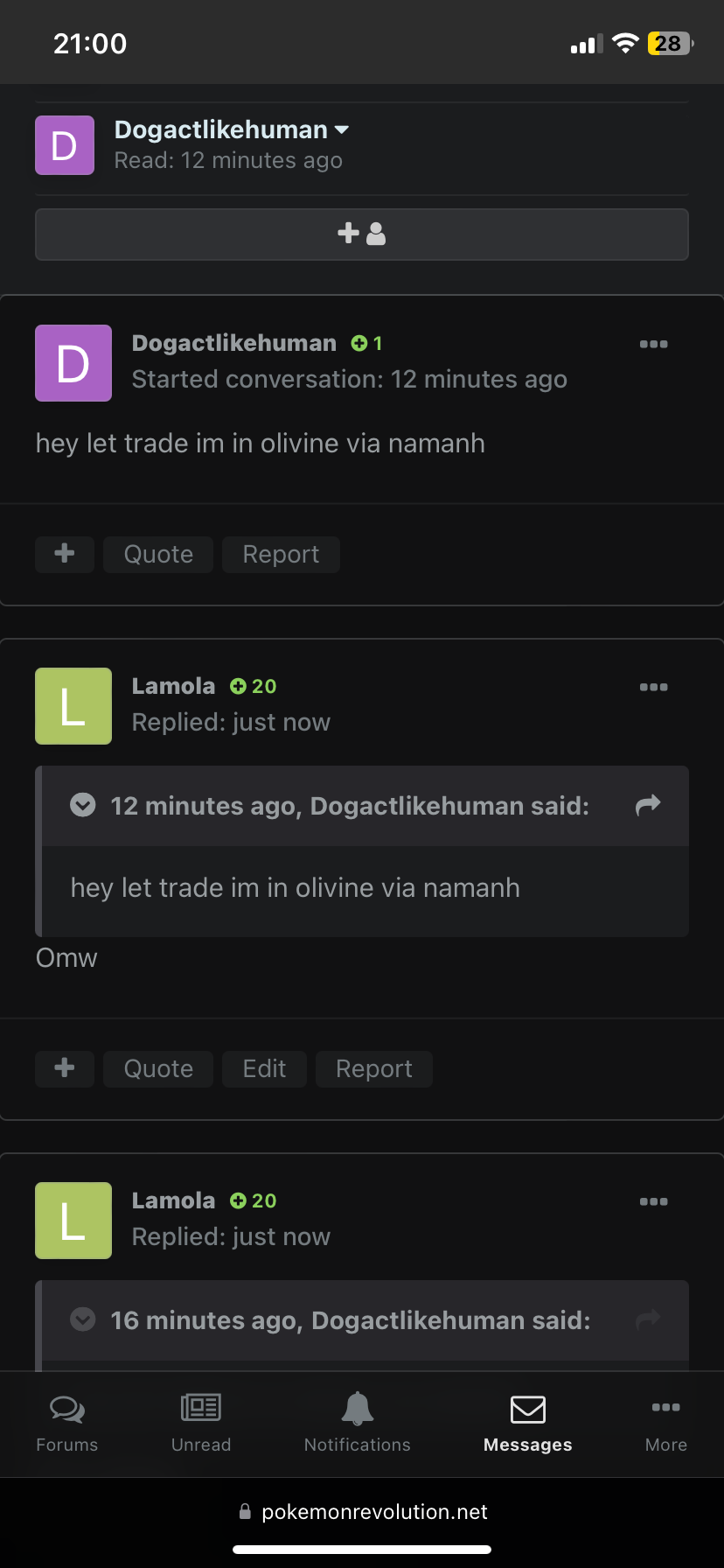Switch to the Forums tab
The image size is (724, 1568).
click(x=66, y=1423)
